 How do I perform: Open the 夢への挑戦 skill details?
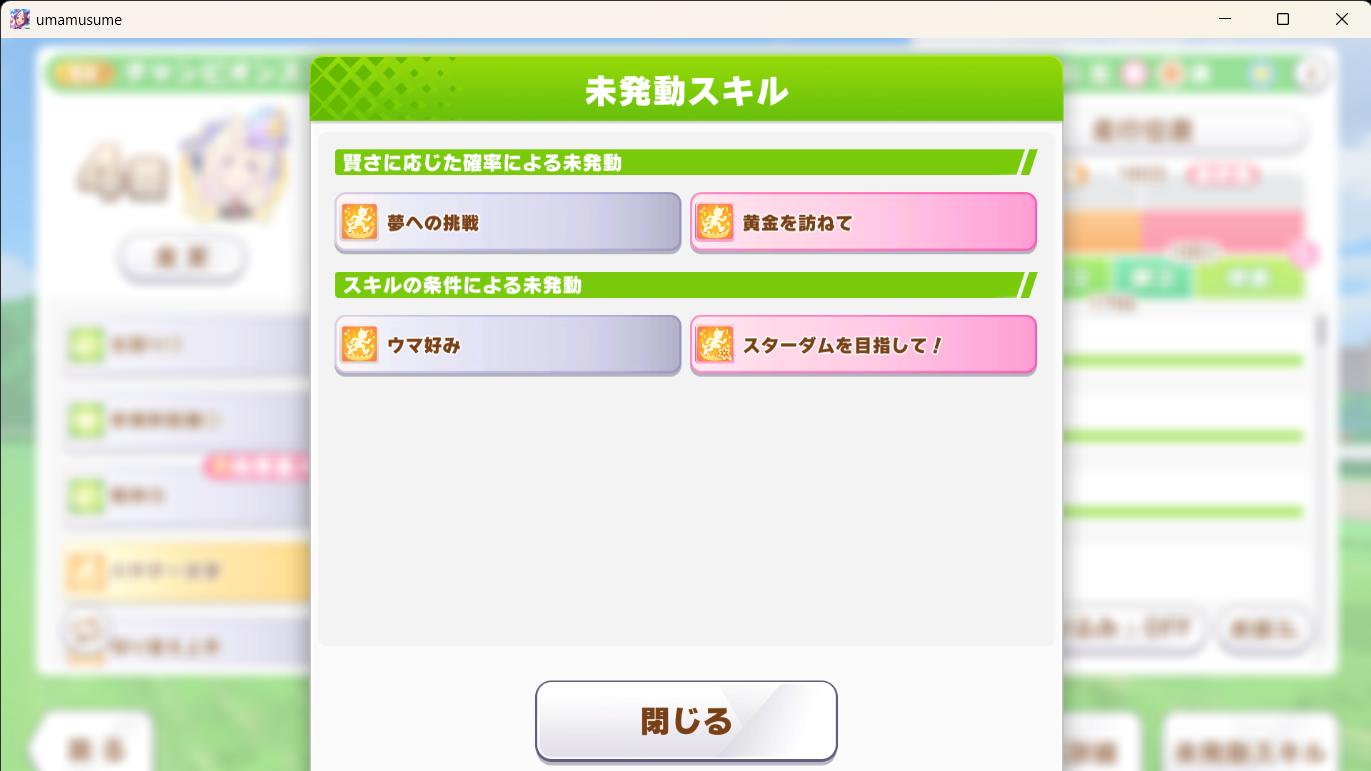pos(507,222)
